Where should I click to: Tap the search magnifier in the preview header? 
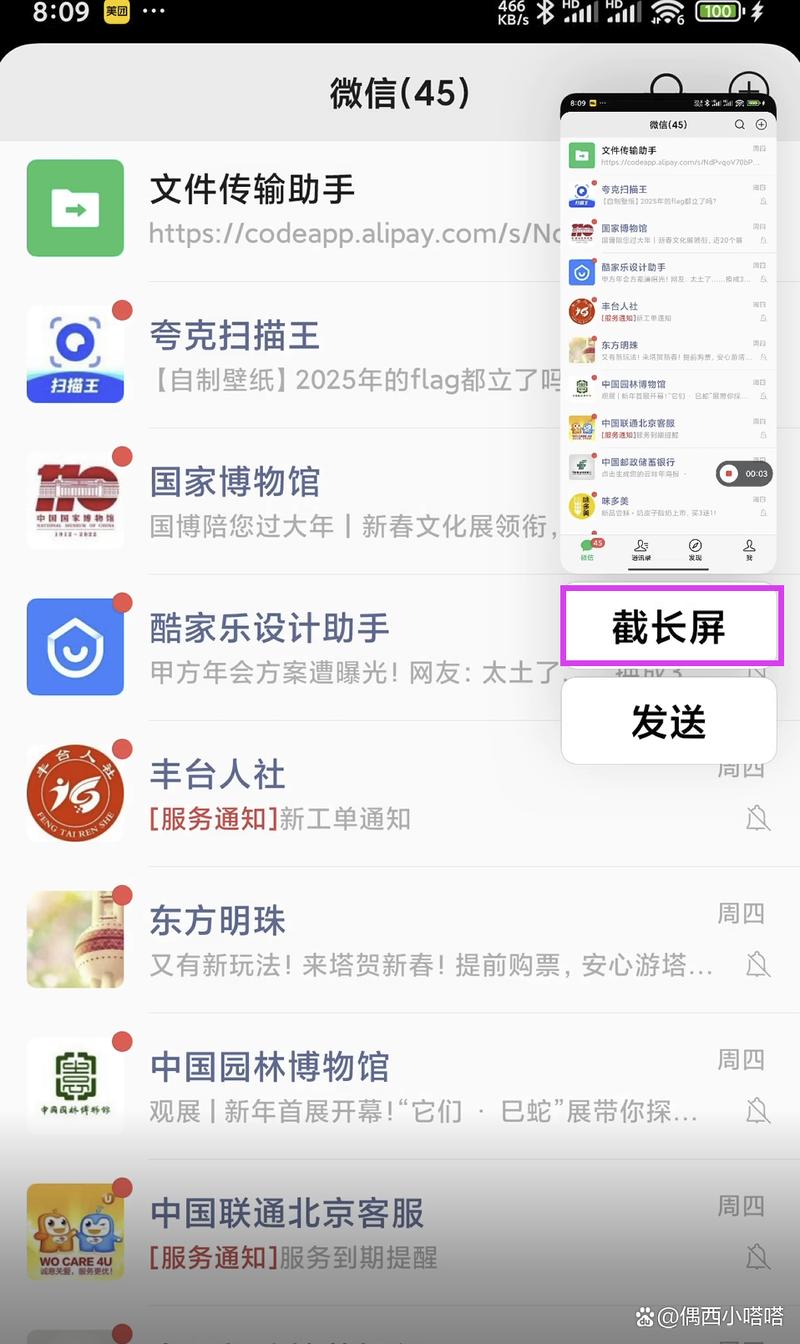tap(740, 124)
